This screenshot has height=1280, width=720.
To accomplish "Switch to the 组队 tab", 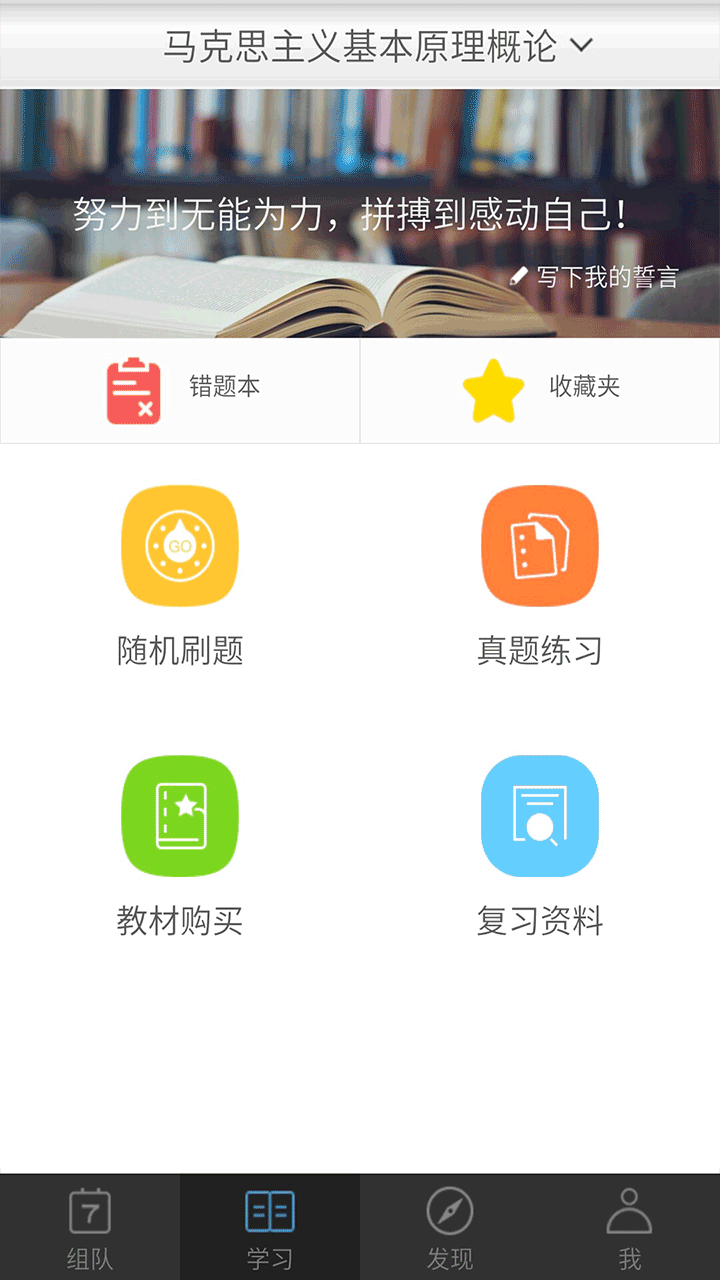I will (90, 1227).
